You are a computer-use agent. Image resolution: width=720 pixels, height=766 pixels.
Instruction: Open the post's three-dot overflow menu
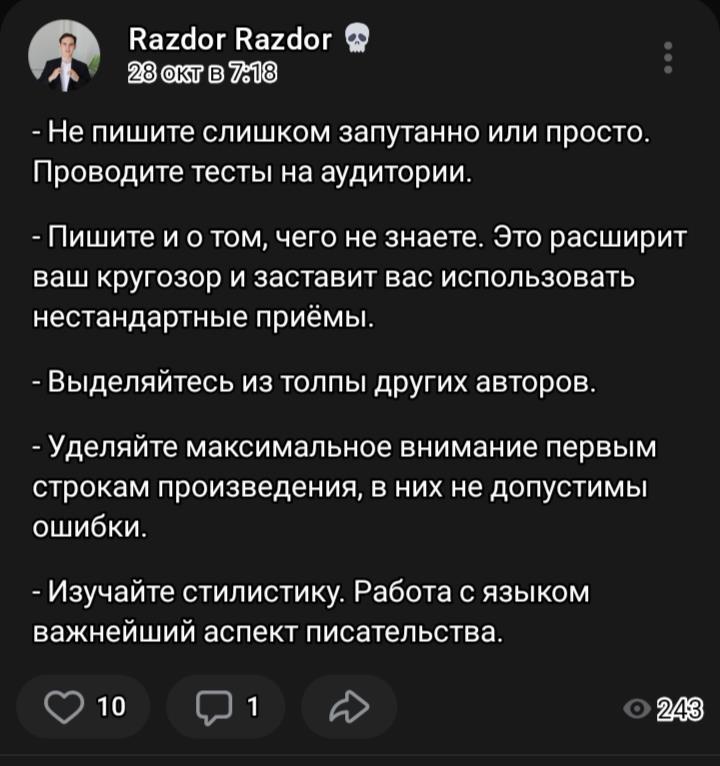668,57
